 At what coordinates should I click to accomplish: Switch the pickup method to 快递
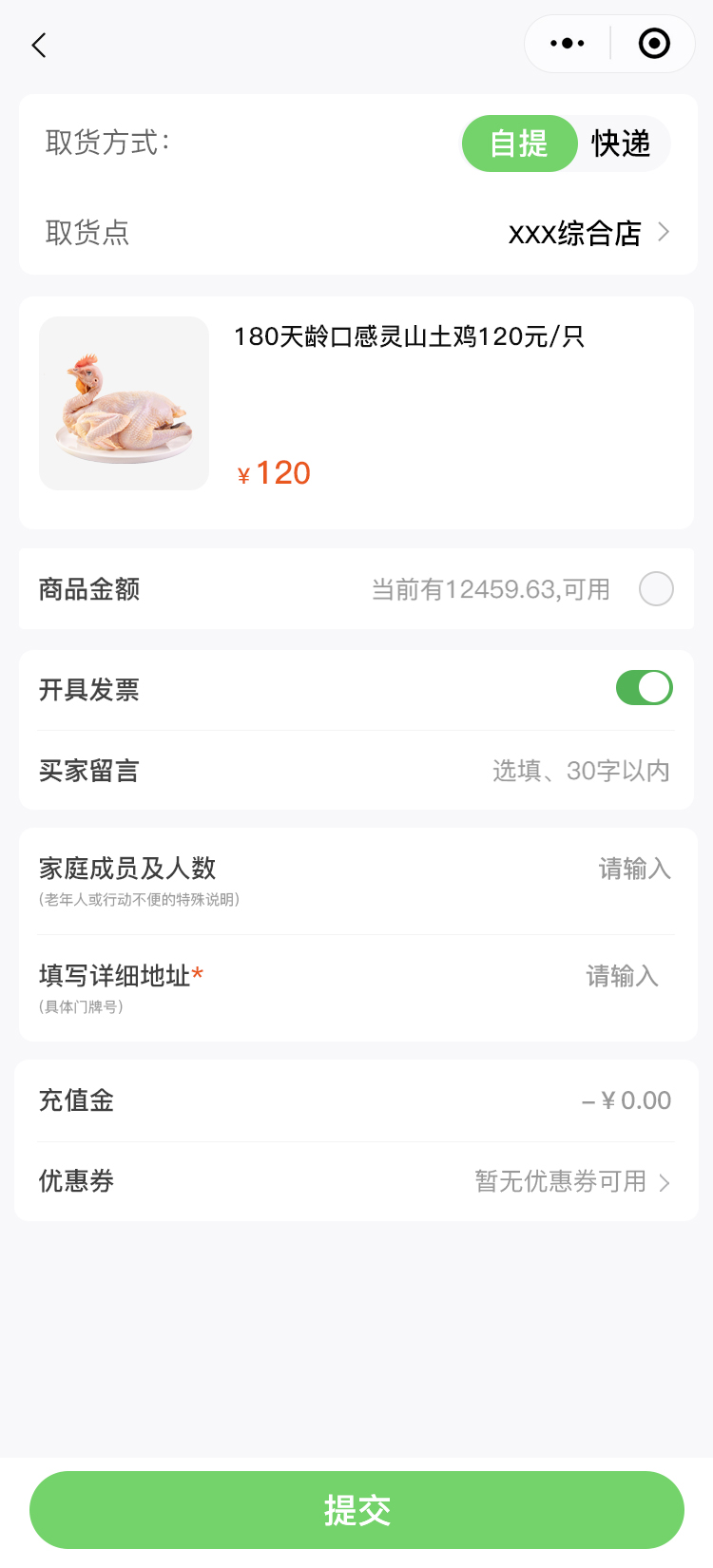[621, 143]
